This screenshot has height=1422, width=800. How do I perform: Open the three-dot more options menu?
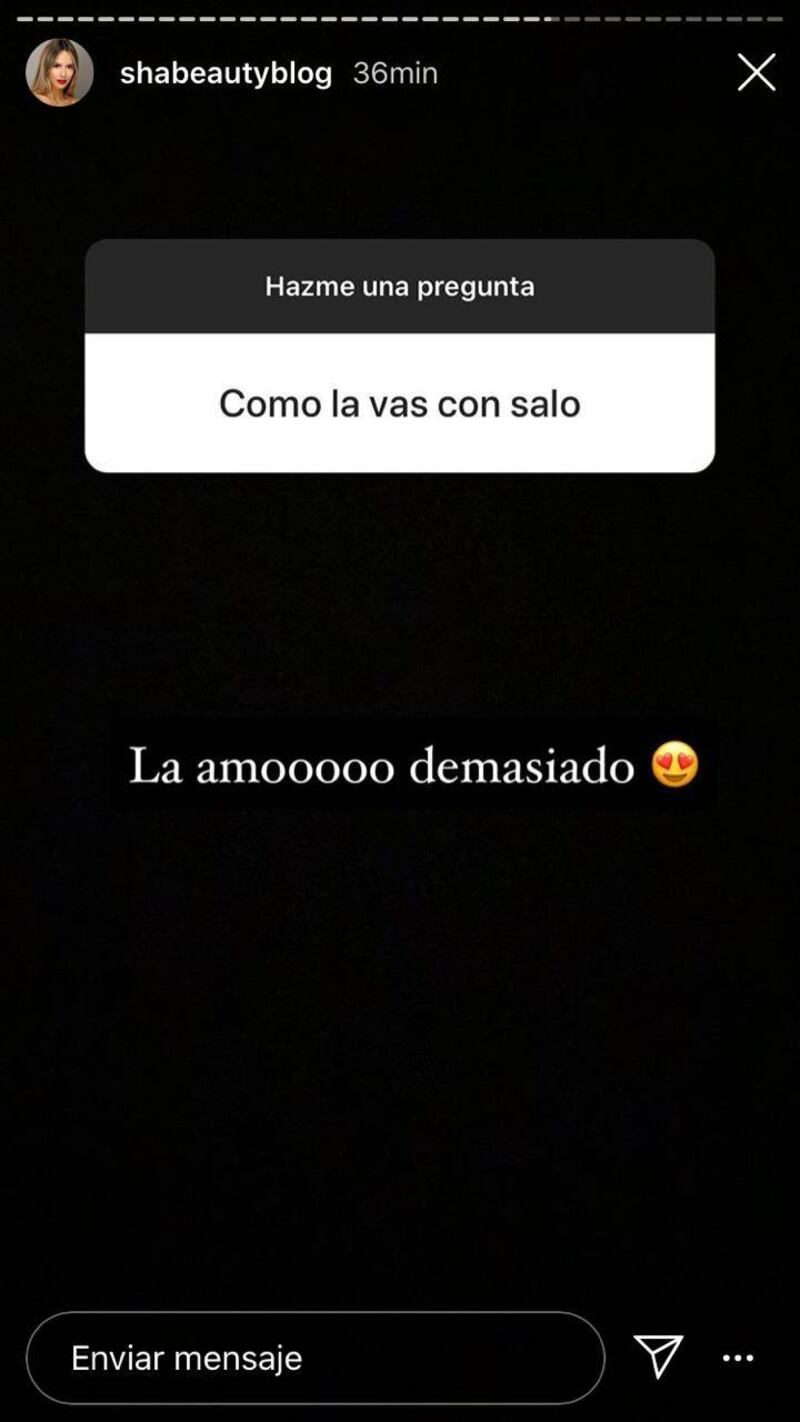tap(738, 1358)
